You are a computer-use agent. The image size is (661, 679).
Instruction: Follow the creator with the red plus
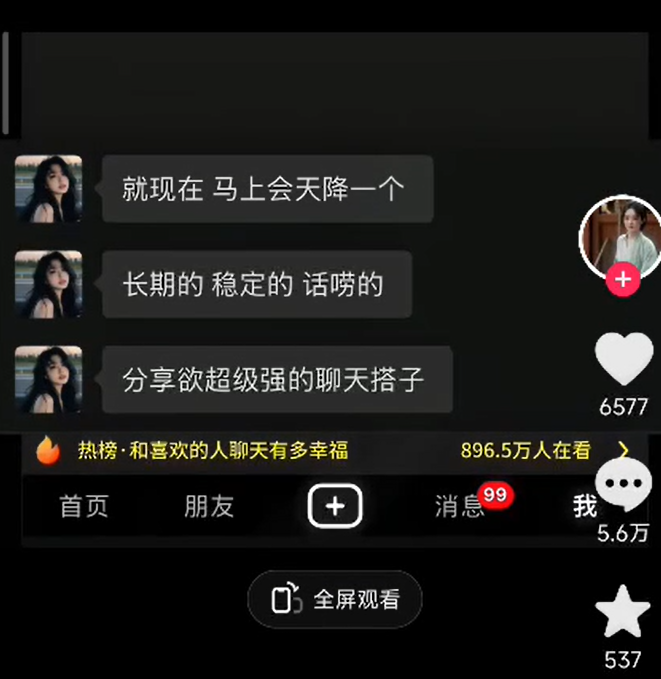pos(622,280)
